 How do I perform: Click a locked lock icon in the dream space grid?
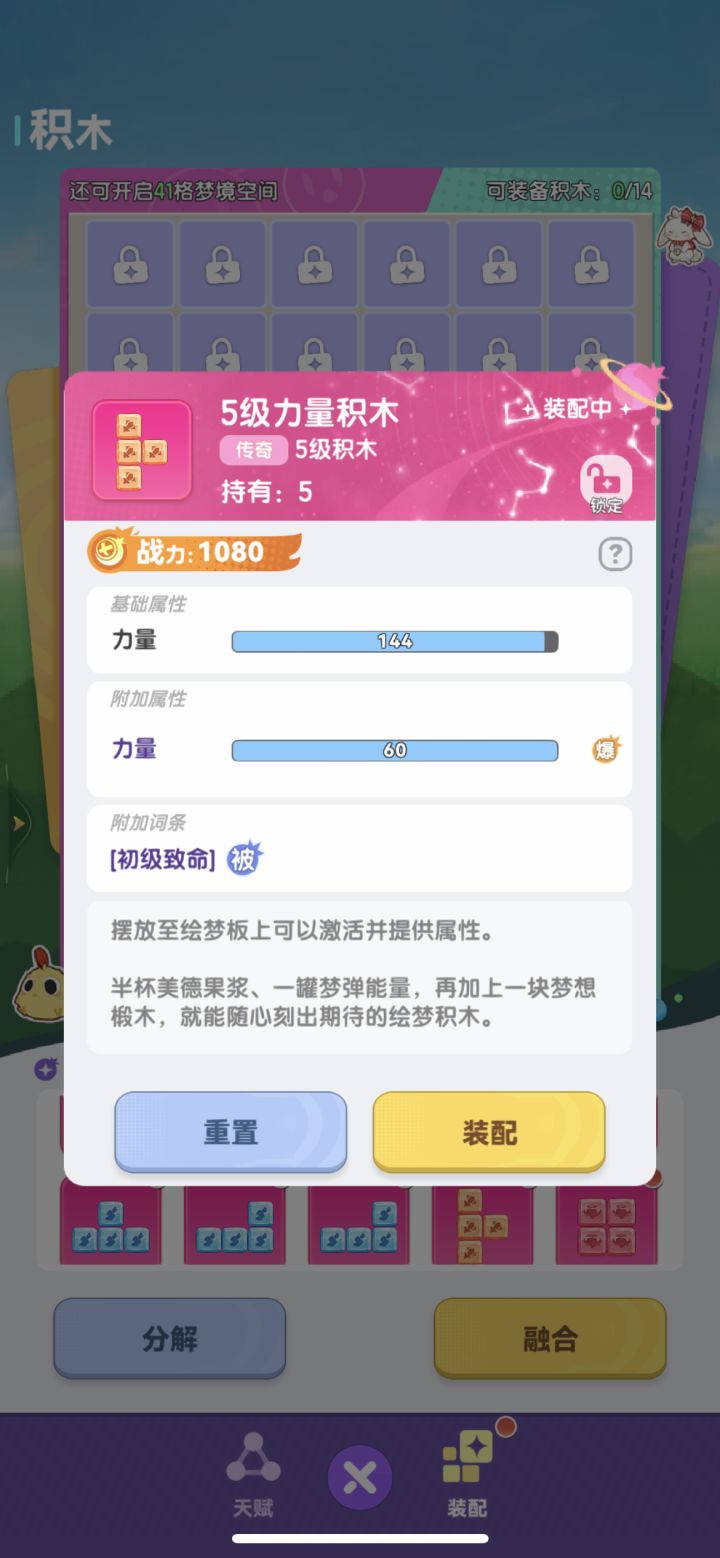point(130,266)
